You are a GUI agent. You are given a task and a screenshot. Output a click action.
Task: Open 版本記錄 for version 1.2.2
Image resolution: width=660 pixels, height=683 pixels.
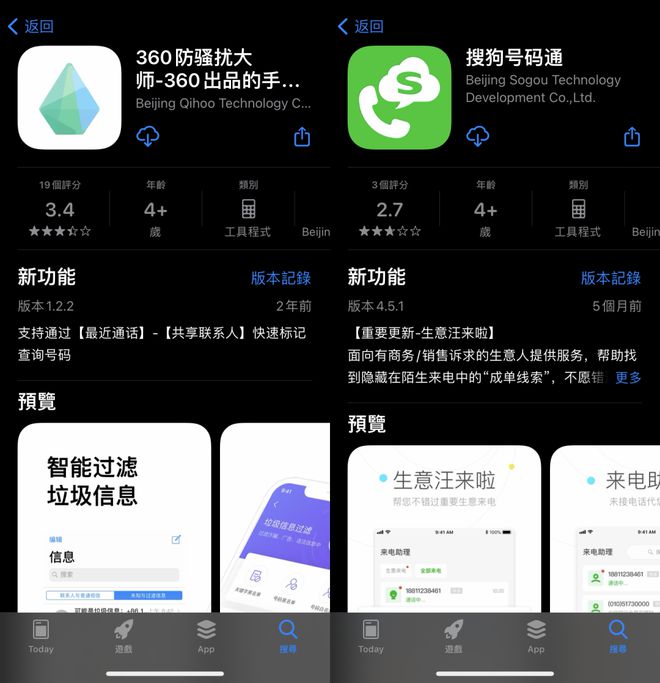coord(281,278)
